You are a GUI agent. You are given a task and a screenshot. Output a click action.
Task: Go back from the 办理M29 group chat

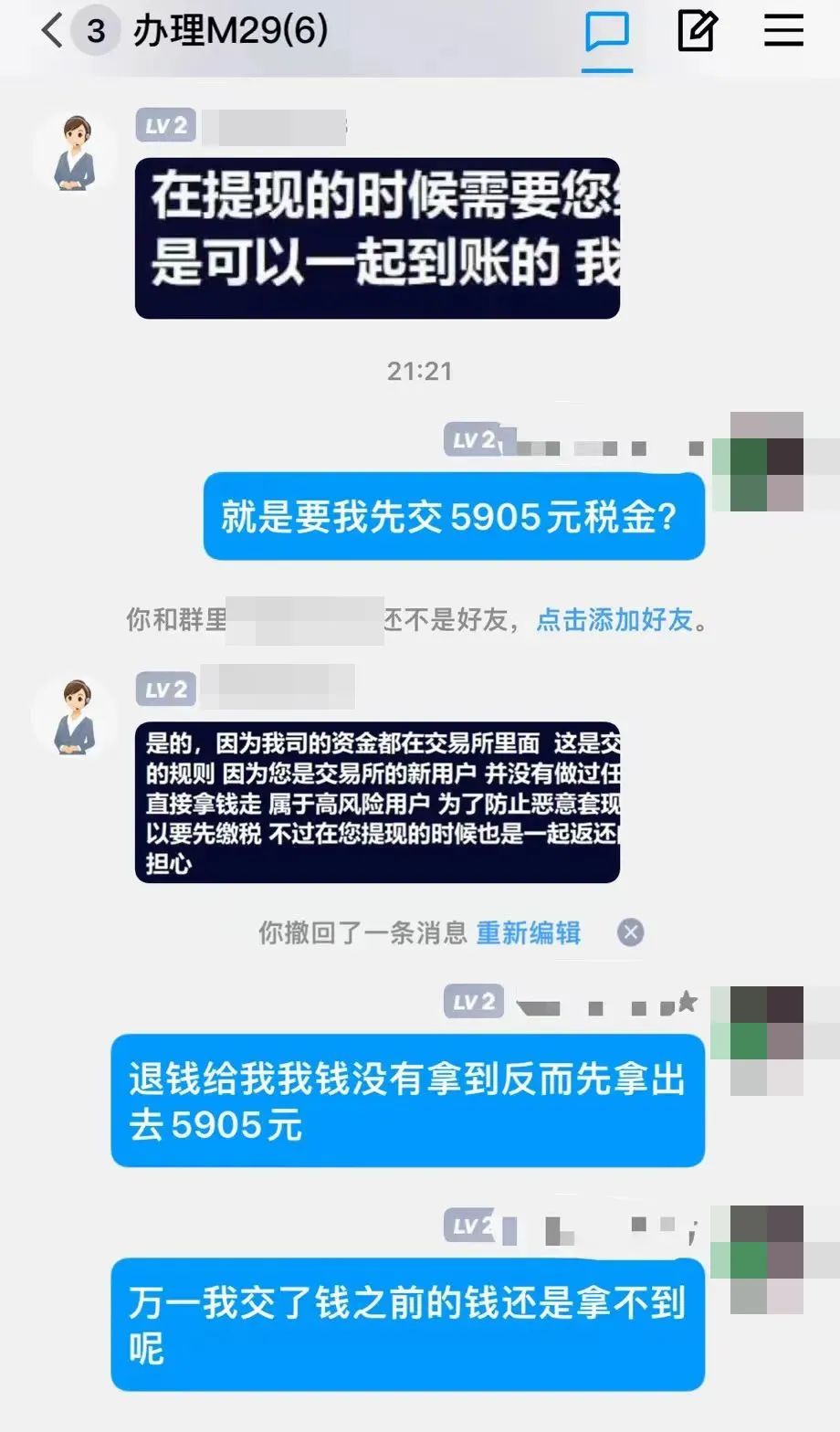click(x=52, y=31)
